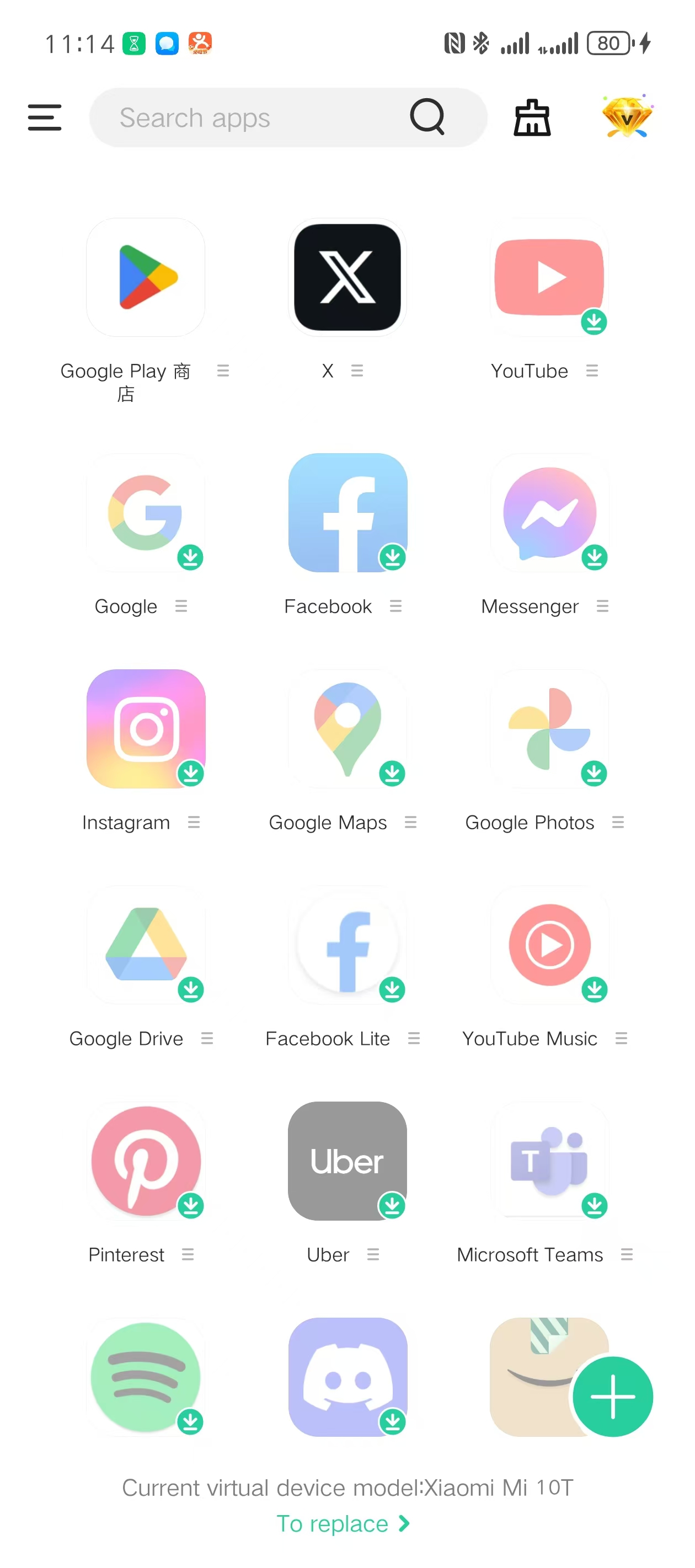
Task: Tap the Search apps field
Action: pyautogui.click(x=256, y=117)
